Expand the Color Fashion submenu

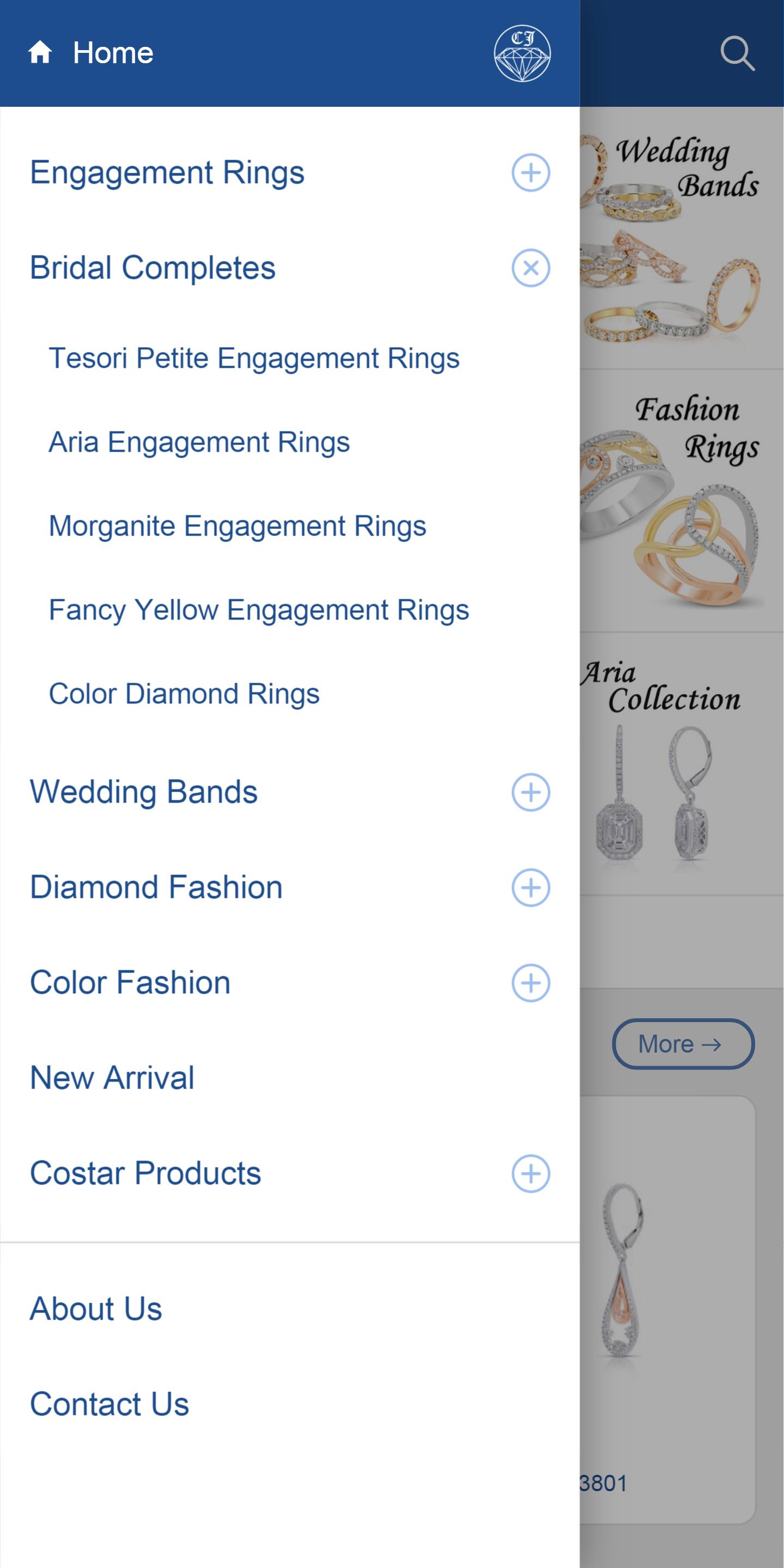[530, 983]
